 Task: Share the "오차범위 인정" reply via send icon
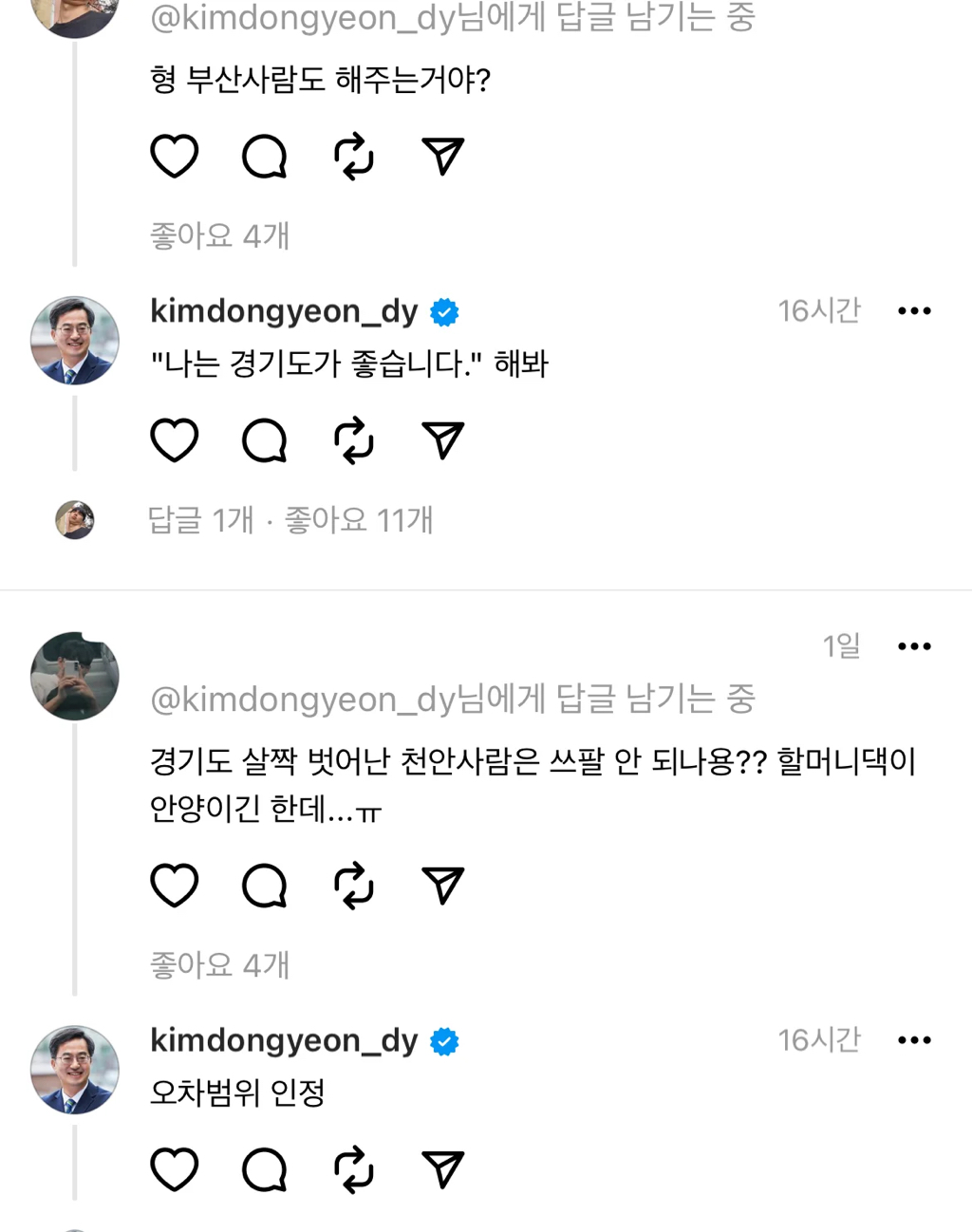441,1168
